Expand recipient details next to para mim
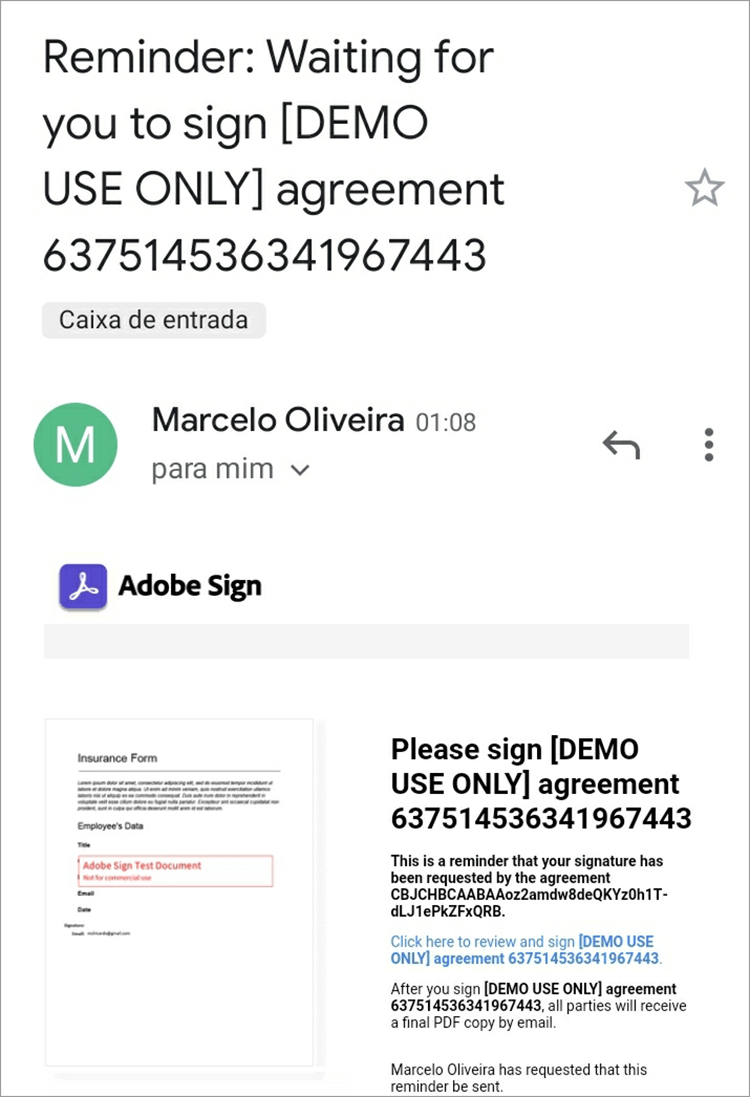 click(299, 470)
